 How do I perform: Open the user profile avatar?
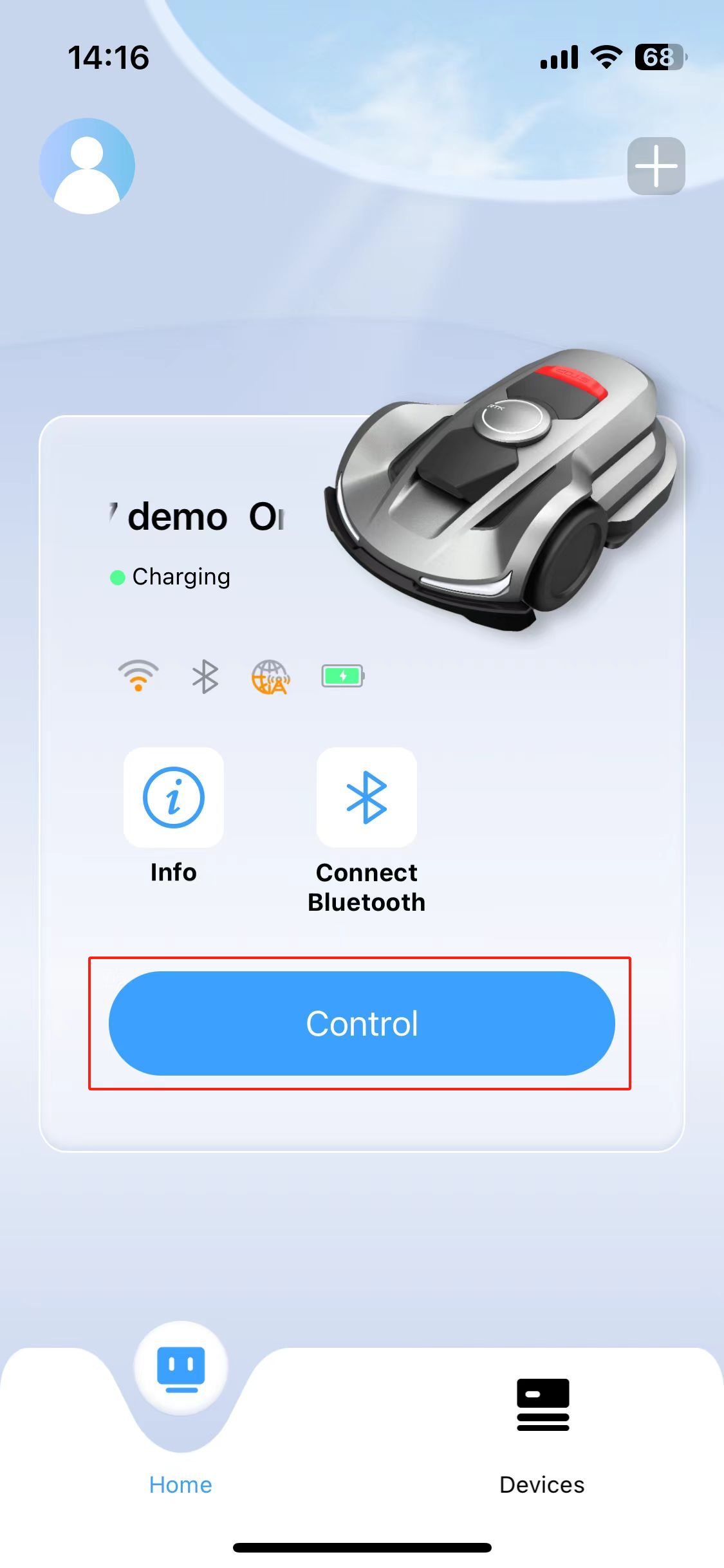pyautogui.click(x=87, y=166)
